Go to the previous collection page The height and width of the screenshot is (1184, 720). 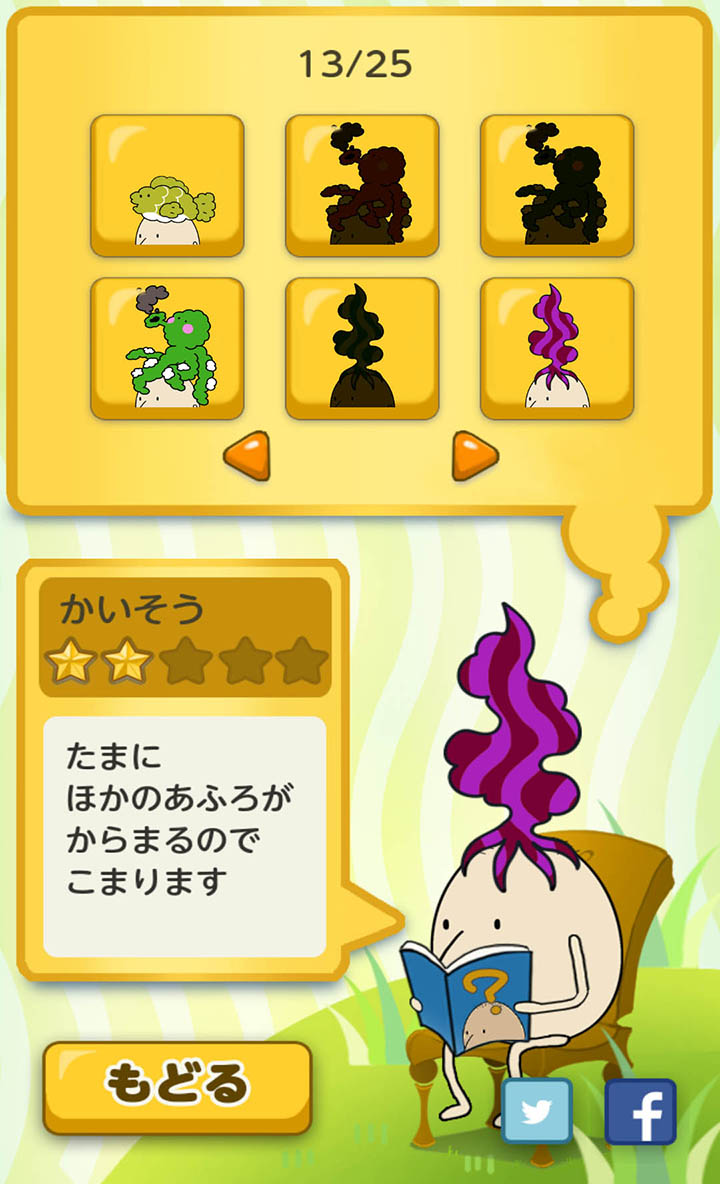[246, 456]
